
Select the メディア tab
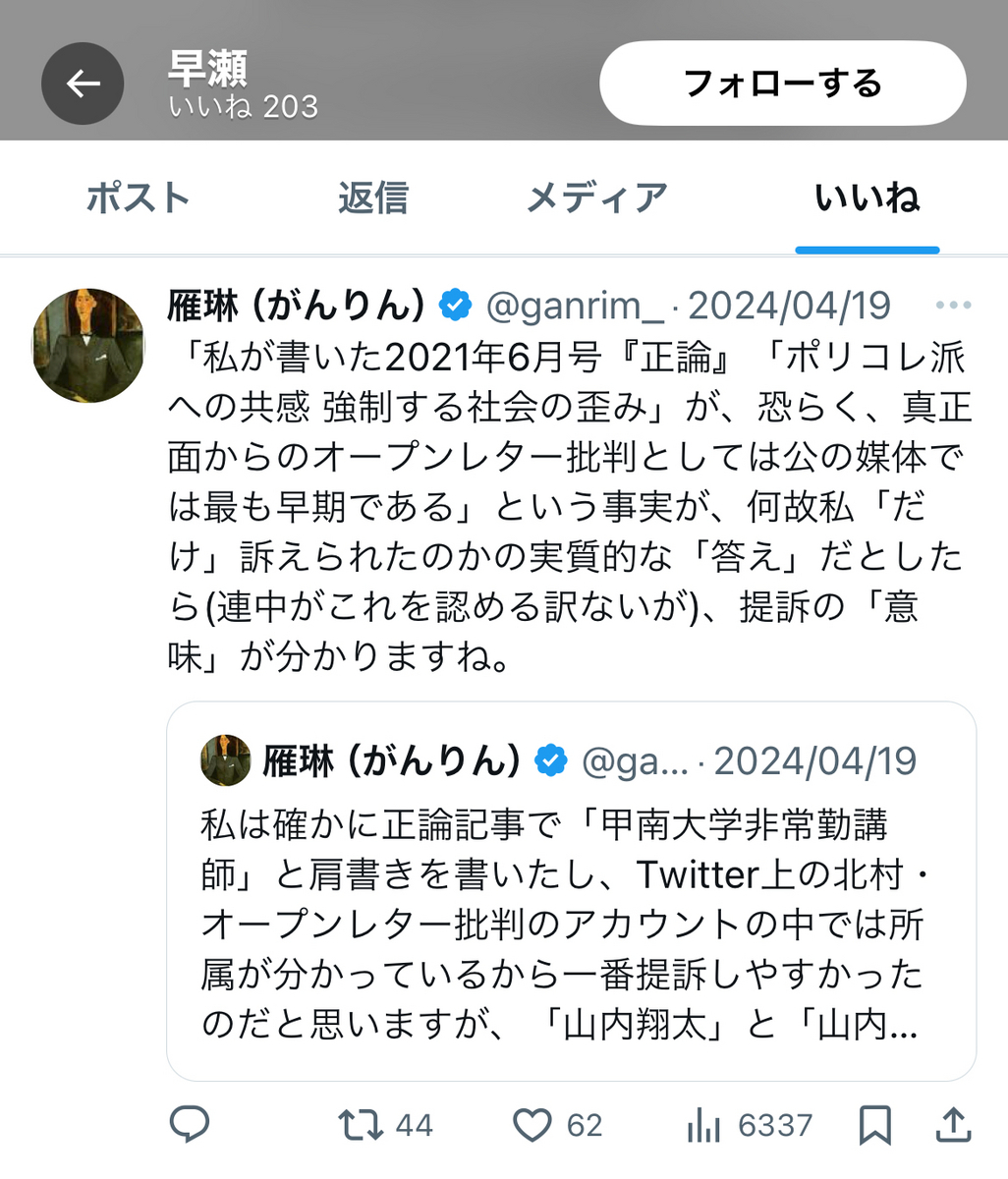click(x=596, y=197)
